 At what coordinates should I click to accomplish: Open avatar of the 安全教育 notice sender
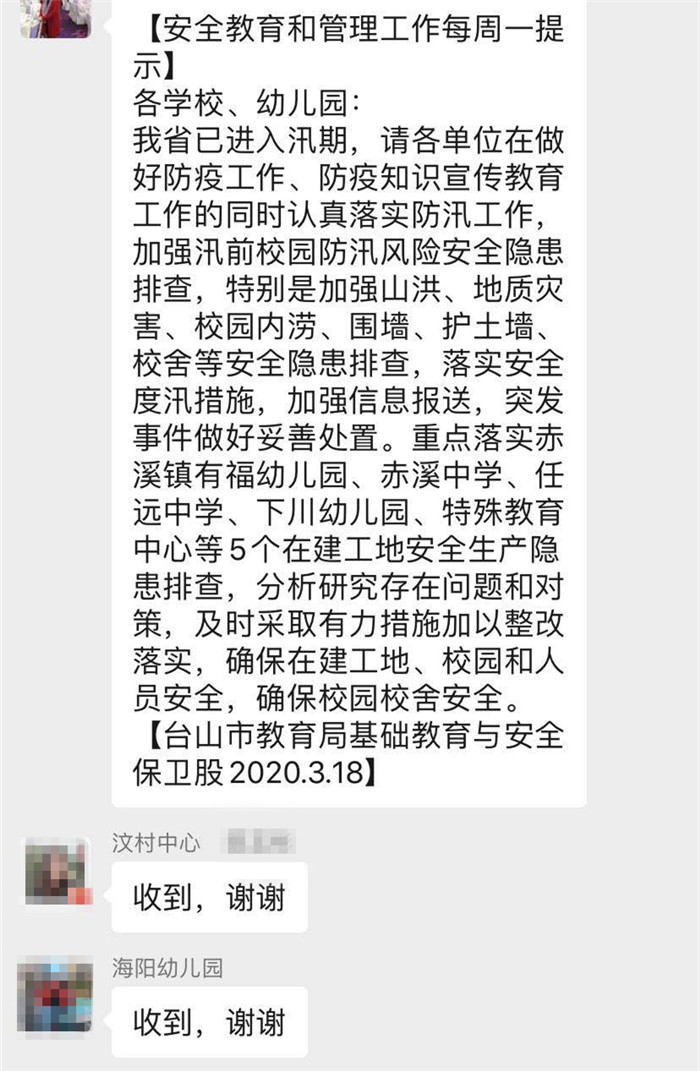55,15
